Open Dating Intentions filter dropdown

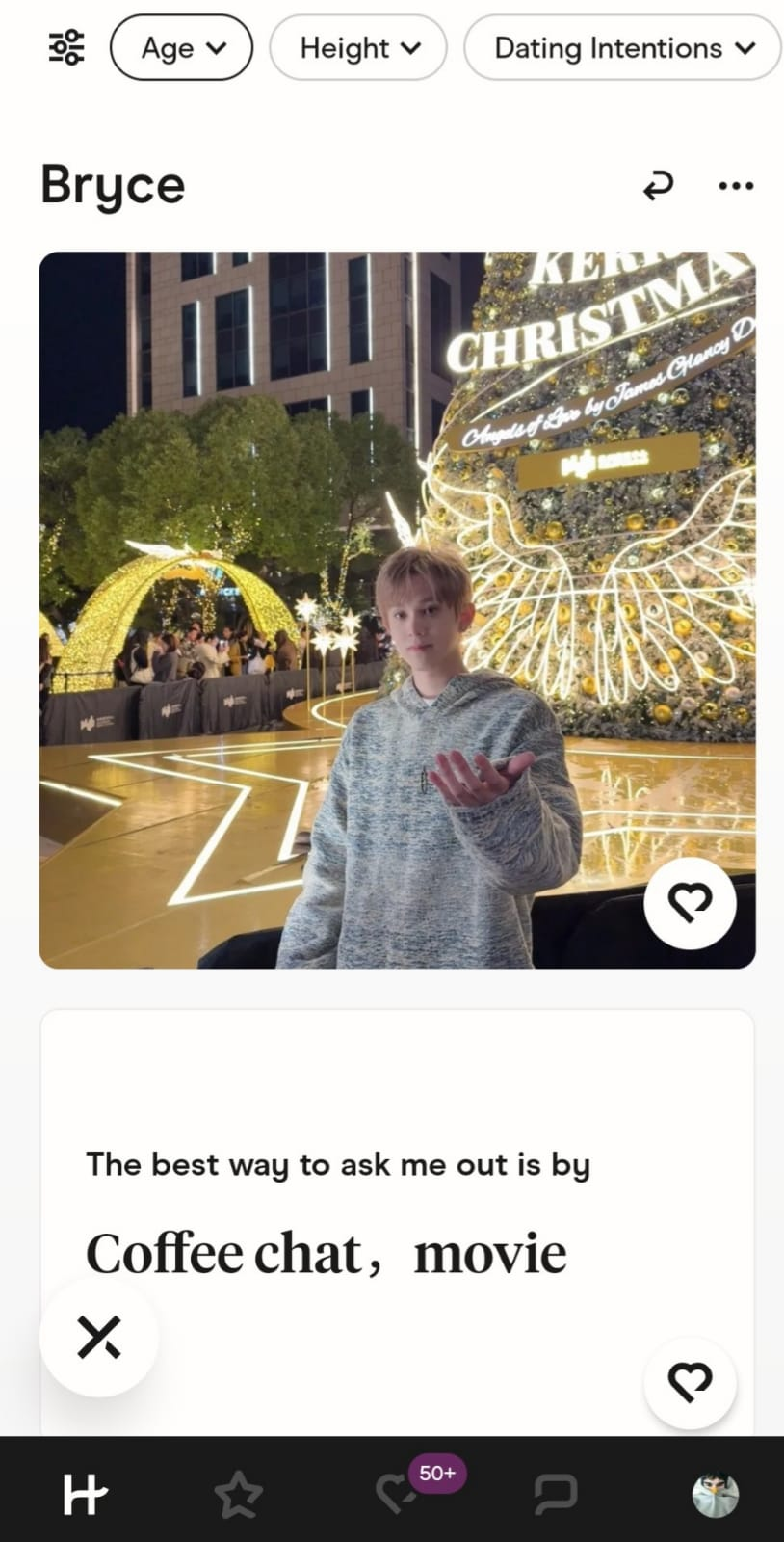click(x=622, y=47)
